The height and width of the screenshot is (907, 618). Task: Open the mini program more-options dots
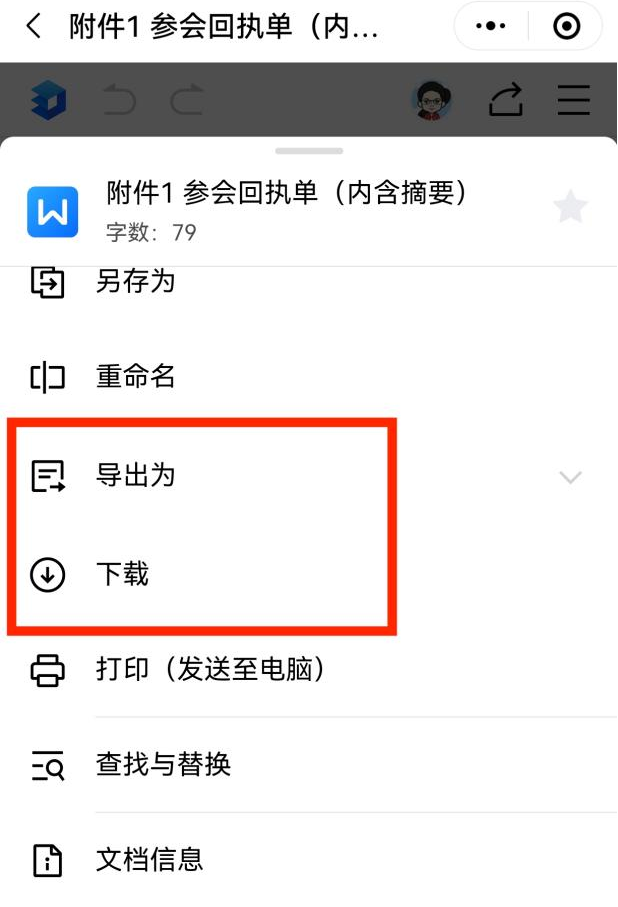pyautogui.click(x=491, y=27)
